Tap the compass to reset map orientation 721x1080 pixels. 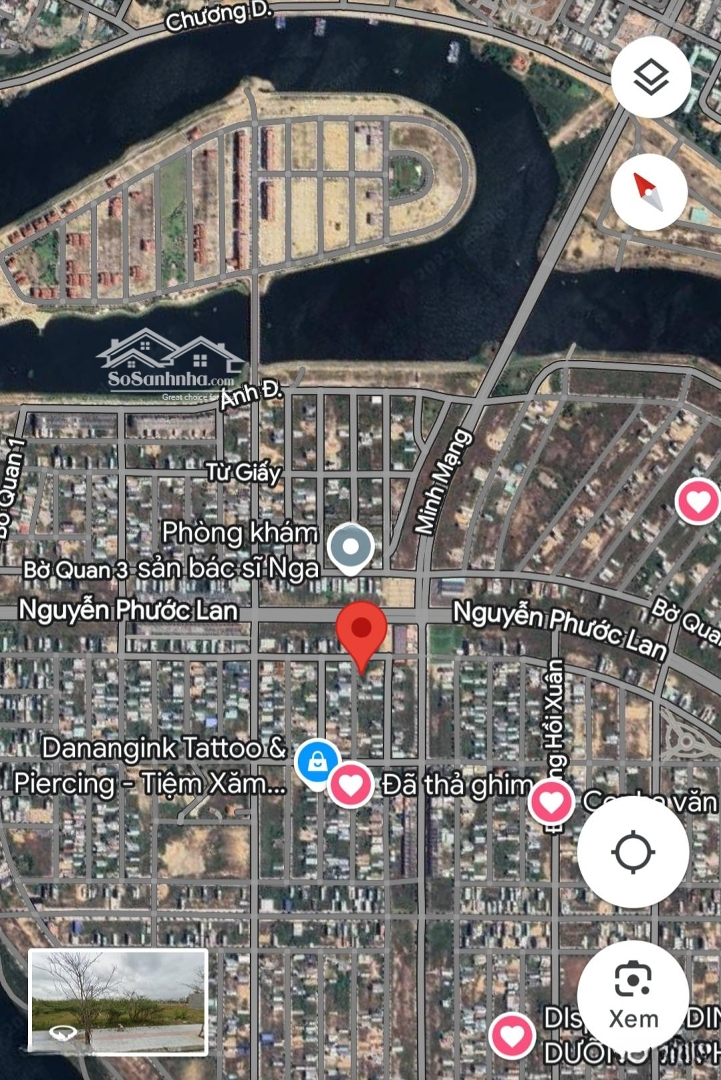649,191
